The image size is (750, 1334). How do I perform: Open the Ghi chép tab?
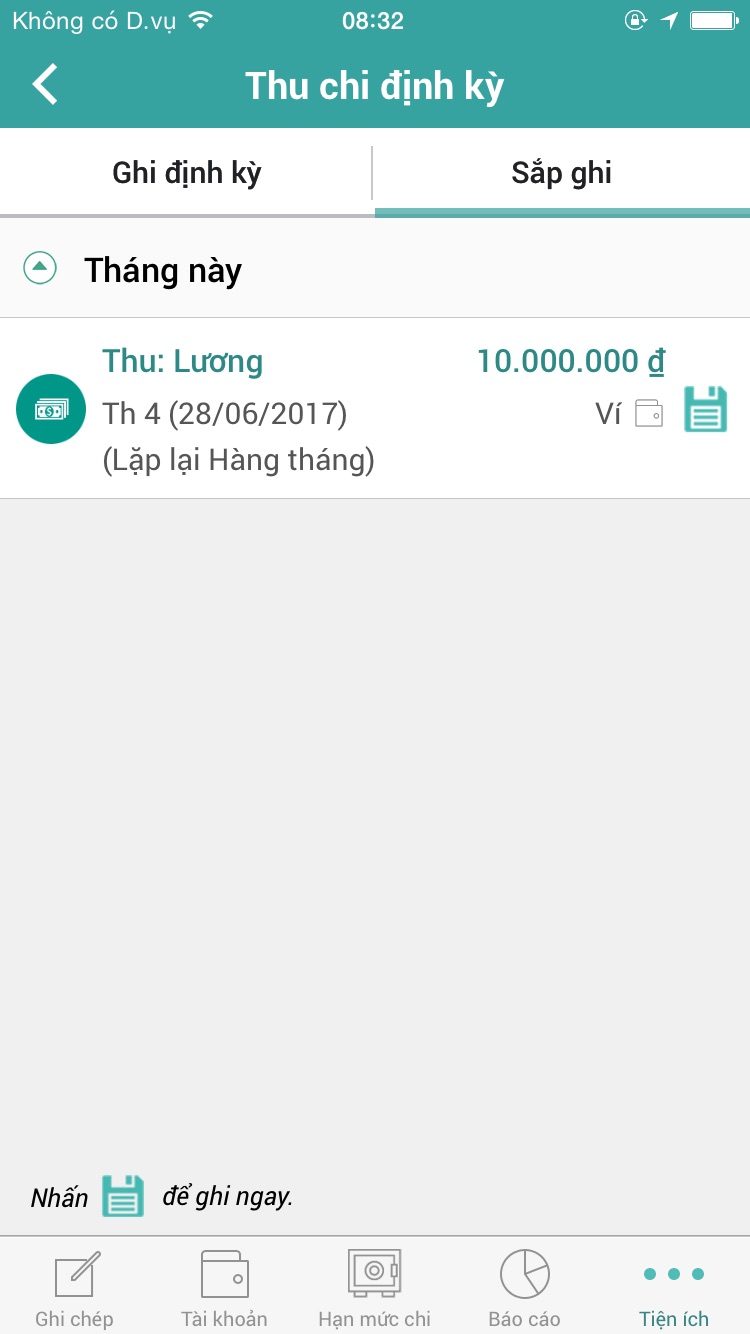tap(75, 1288)
